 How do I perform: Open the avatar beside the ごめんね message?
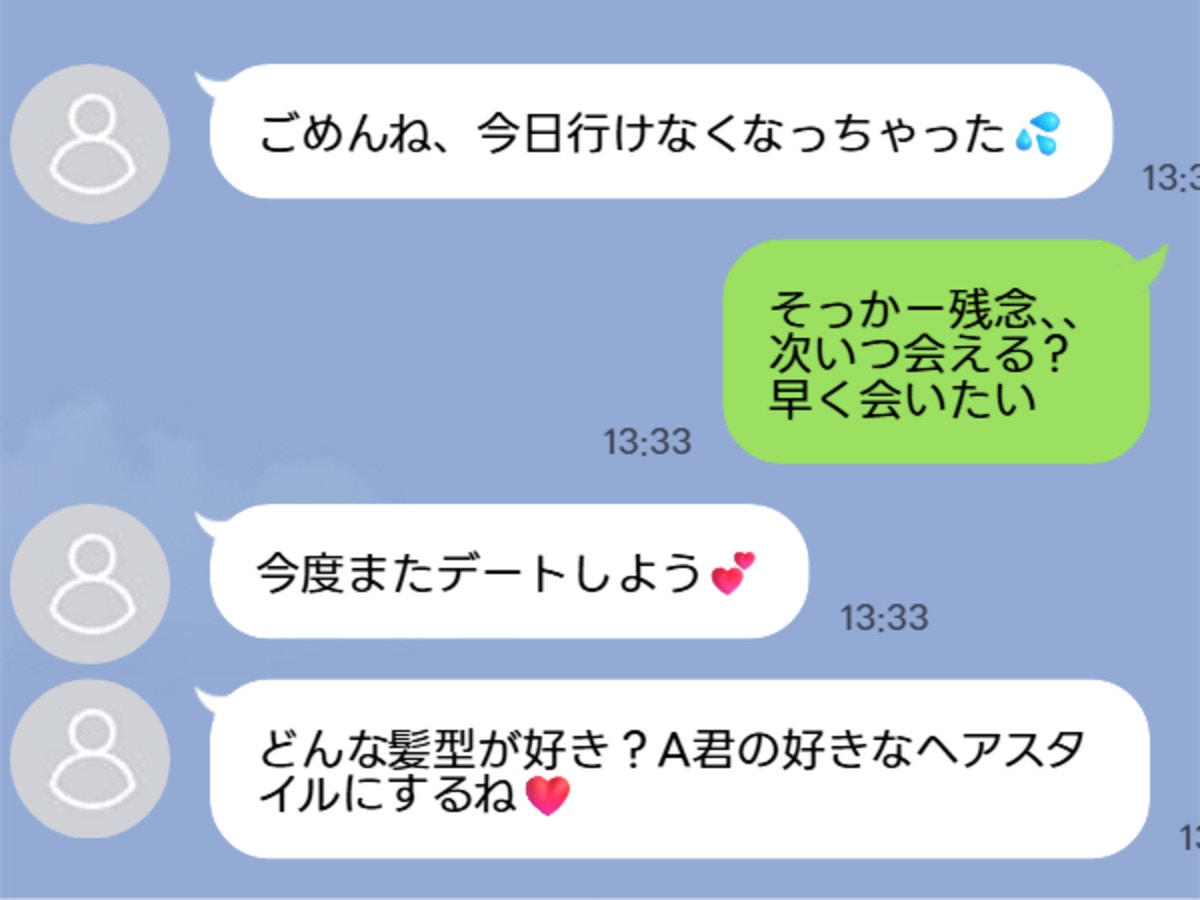[90, 143]
